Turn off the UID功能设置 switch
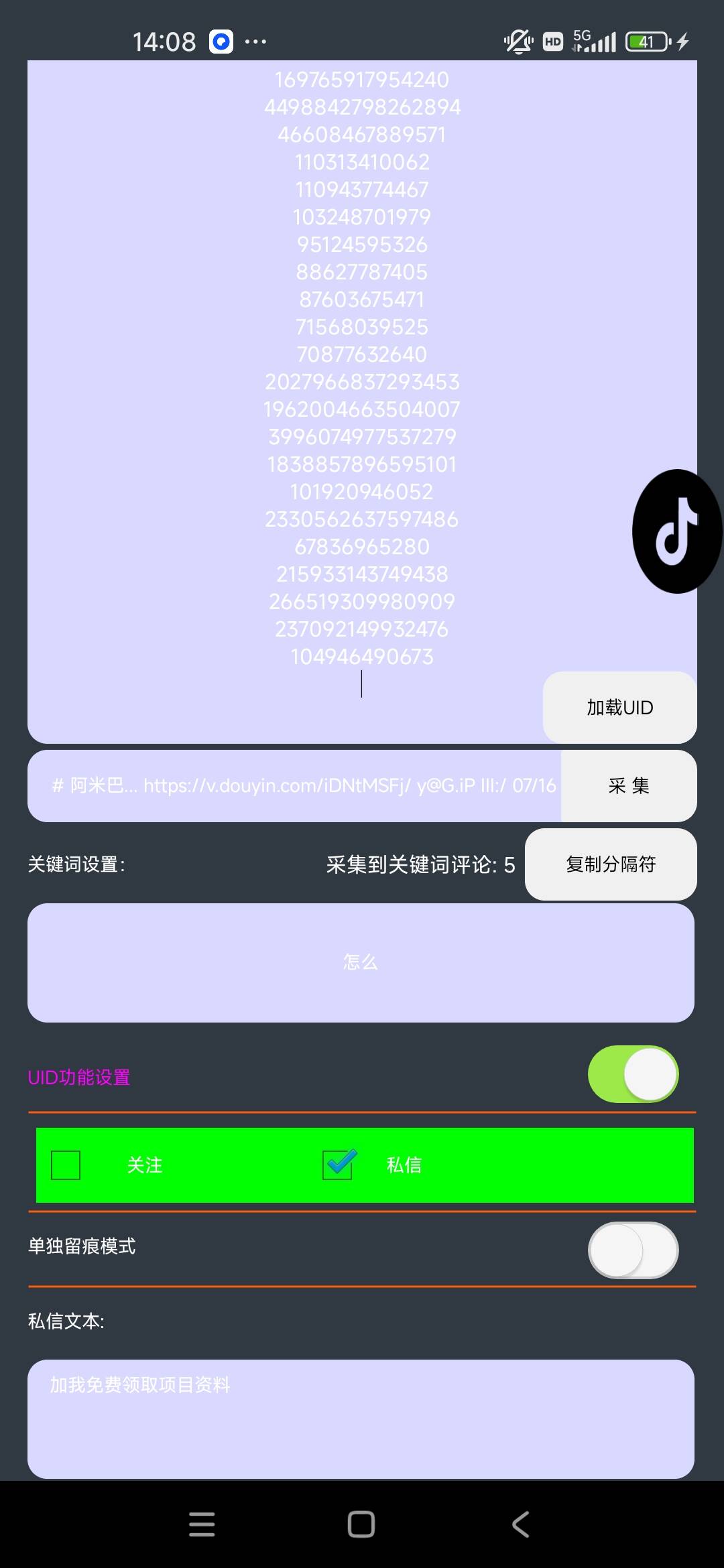The height and width of the screenshot is (1568, 724). click(633, 1074)
